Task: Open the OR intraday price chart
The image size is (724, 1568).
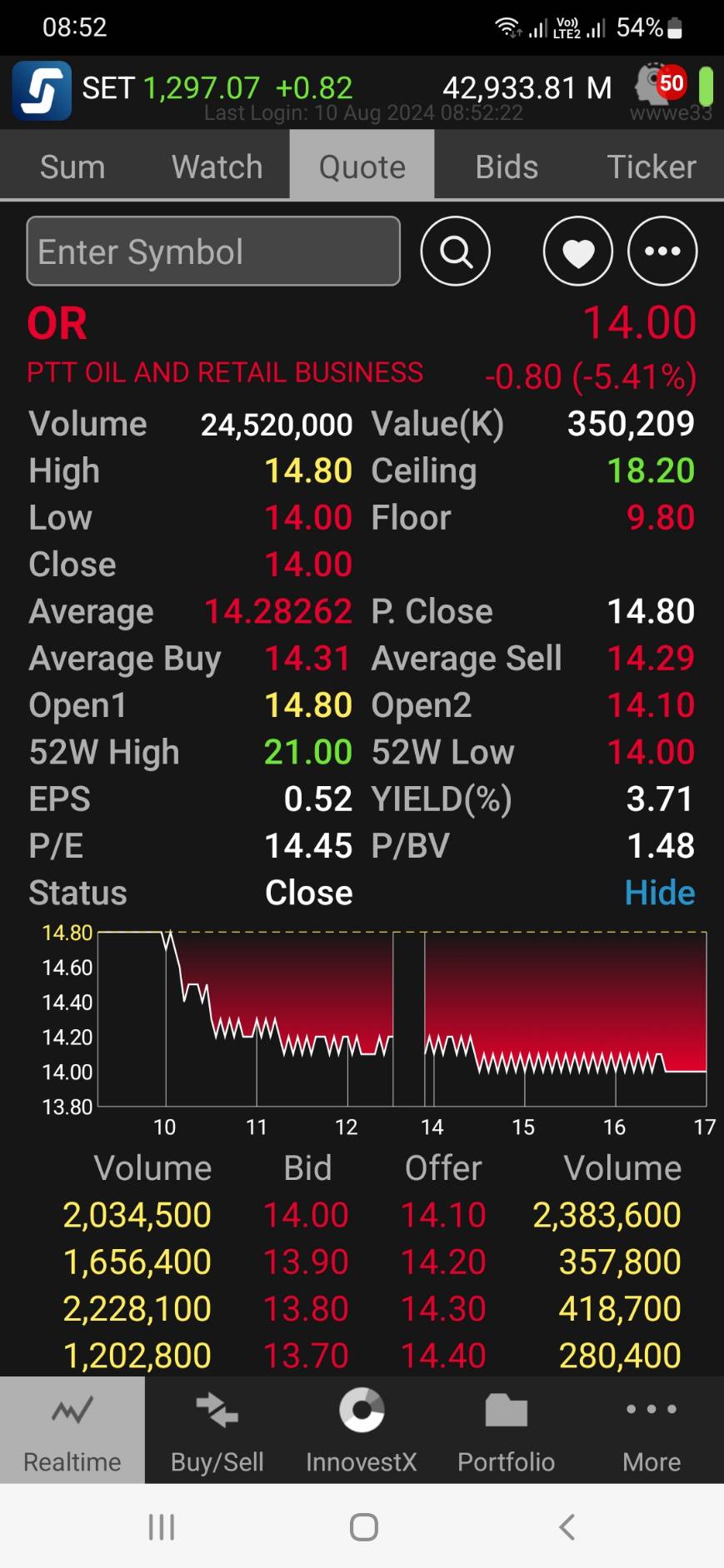Action: pos(402,1019)
